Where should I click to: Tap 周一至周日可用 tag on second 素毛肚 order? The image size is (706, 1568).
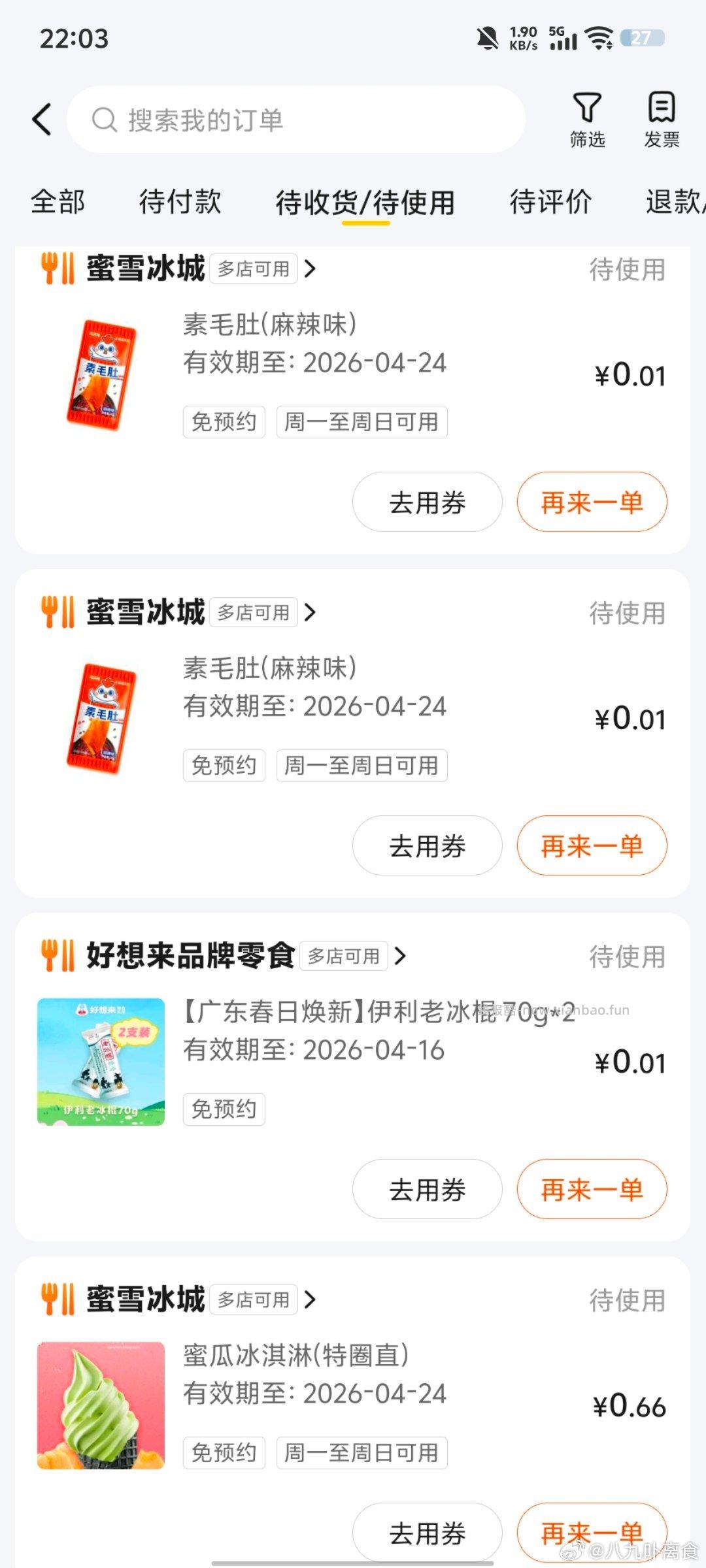pos(361,765)
